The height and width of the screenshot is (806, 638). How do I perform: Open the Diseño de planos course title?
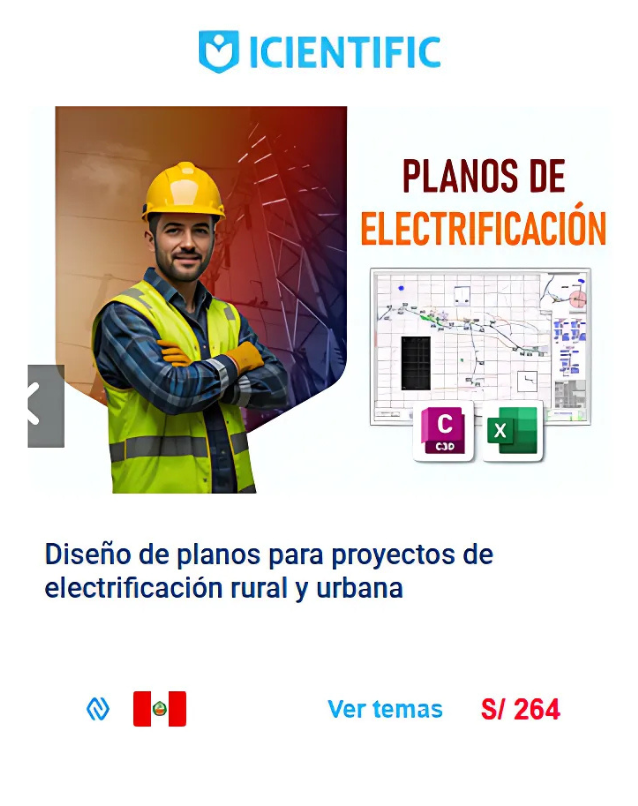[269, 571]
